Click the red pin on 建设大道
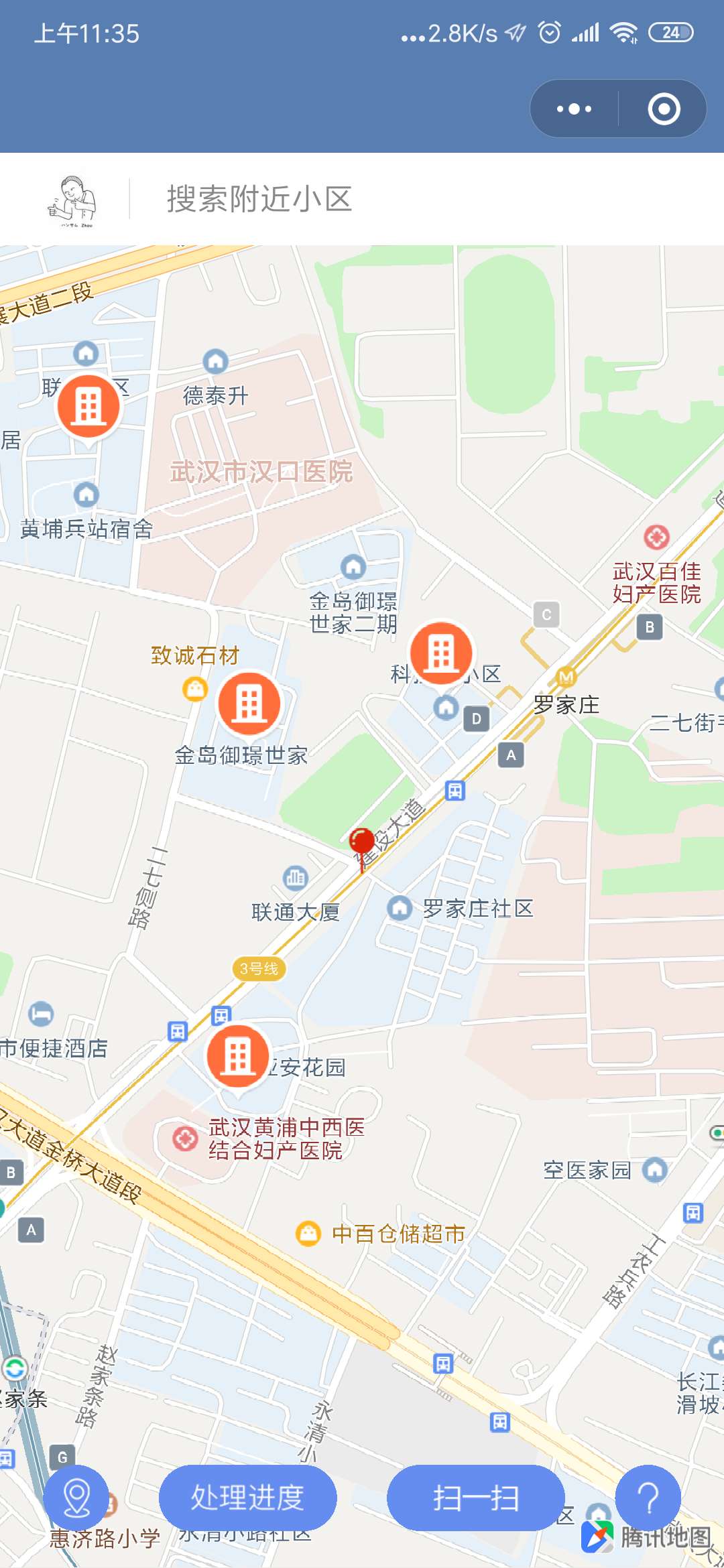This screenshot has height=1568, width=724. pyautogui.click(x=361, y=841)
